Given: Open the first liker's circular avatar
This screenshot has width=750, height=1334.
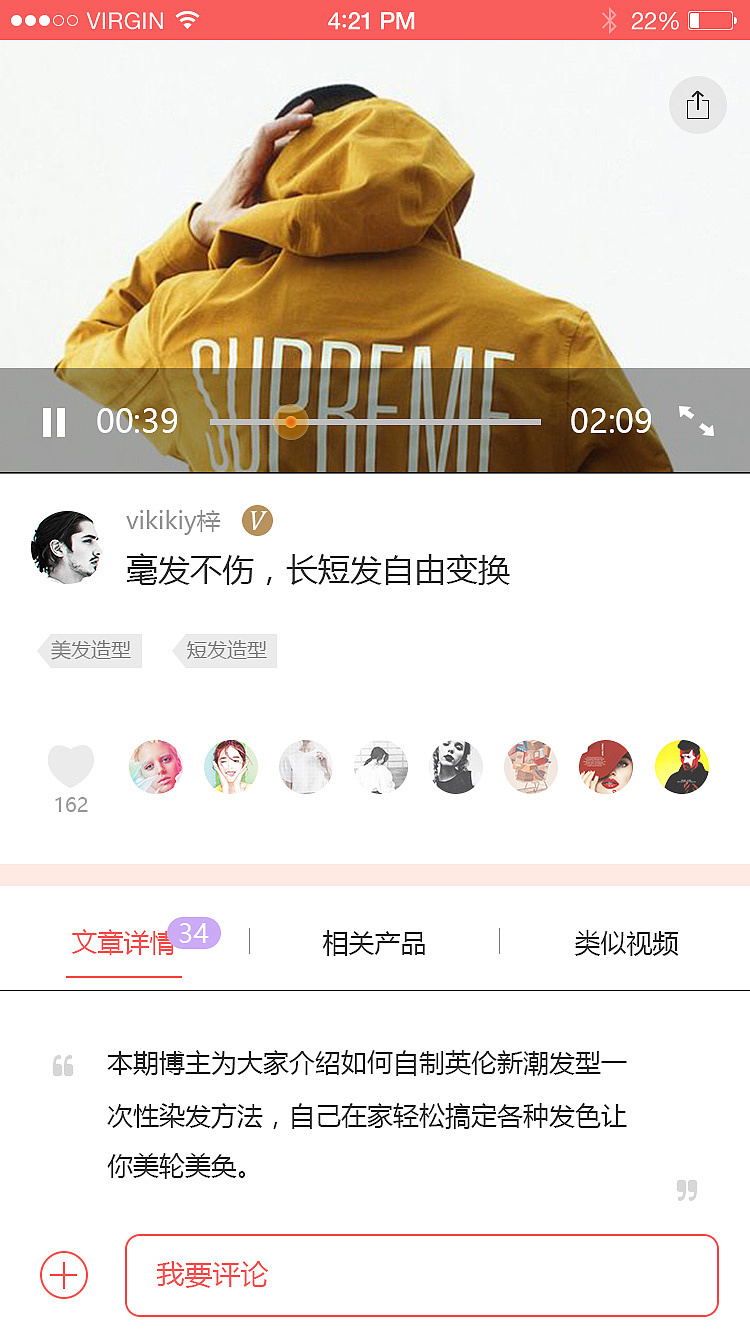Looking at the screenshot, I should click(155, 766).
